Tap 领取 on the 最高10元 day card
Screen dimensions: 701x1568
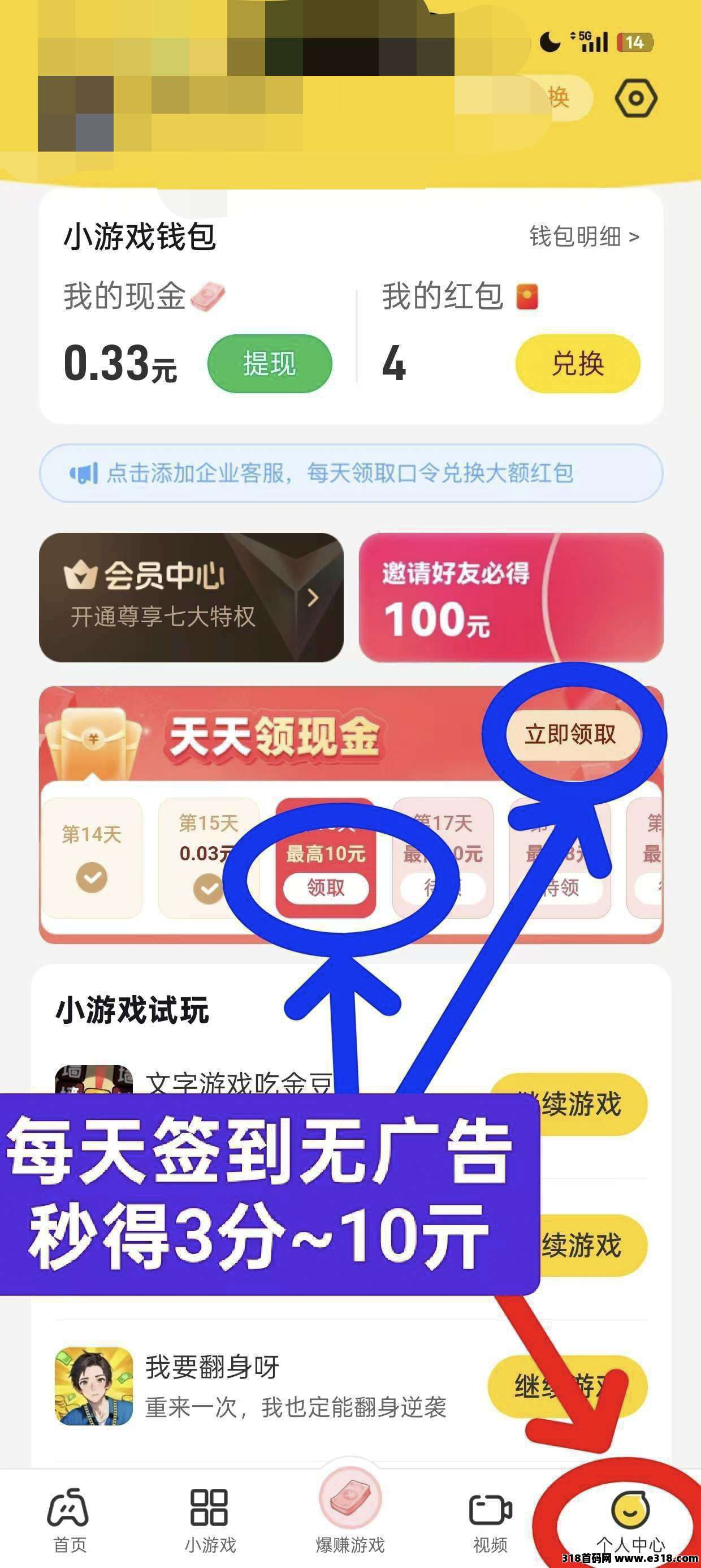(x=326, y=888)
